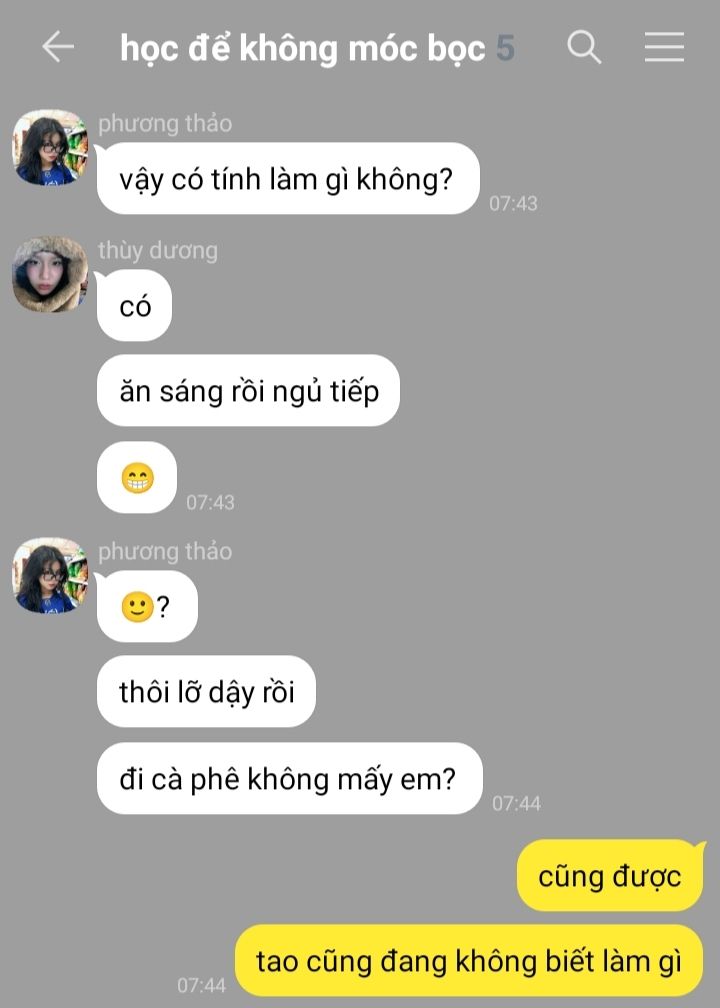Go back using the arrow icon
This screenshot has width=720, height=1008.
pos(58,47)
